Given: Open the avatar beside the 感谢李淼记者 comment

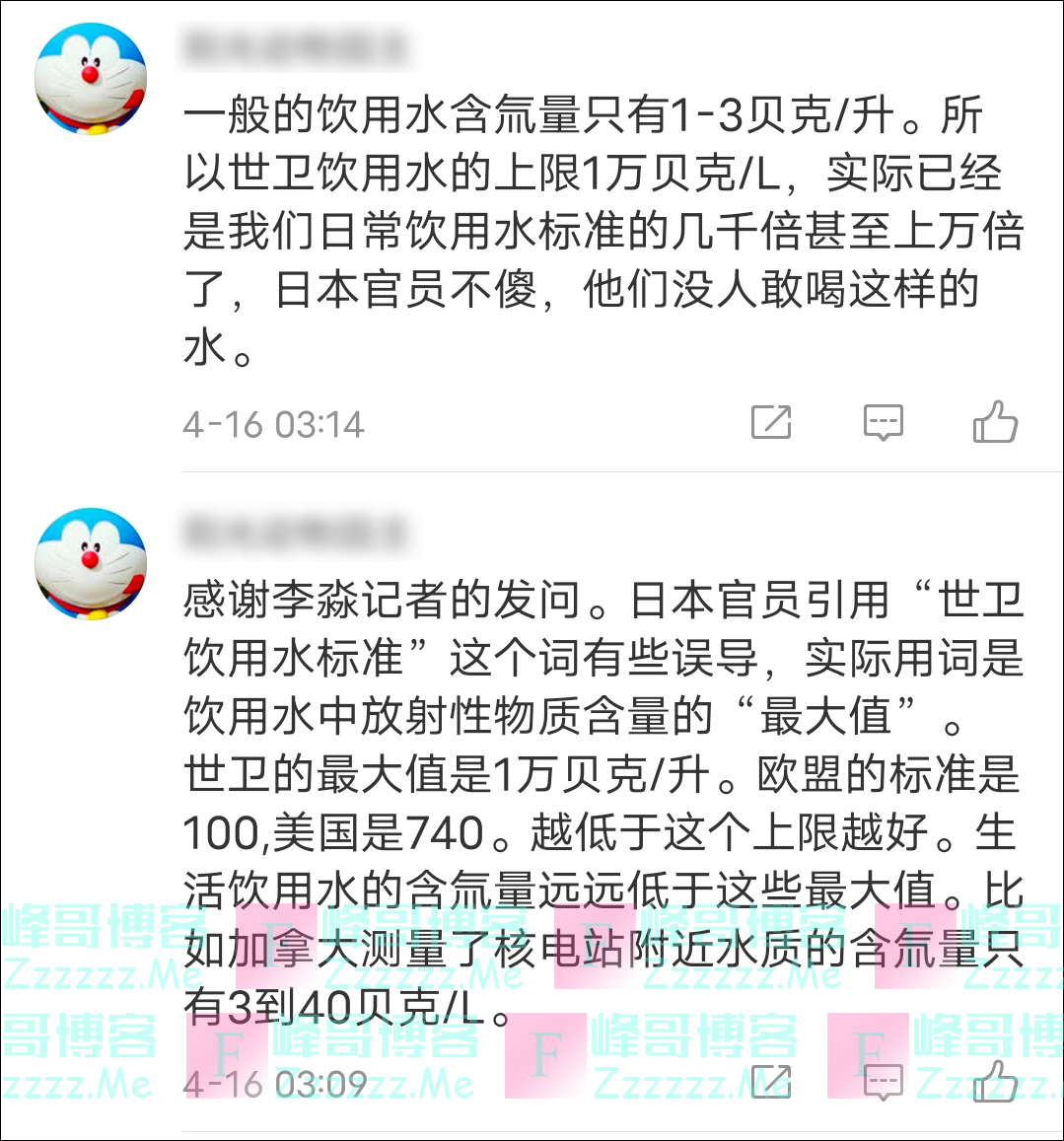Looking at the screenshot, I should (x=91, y=564).
